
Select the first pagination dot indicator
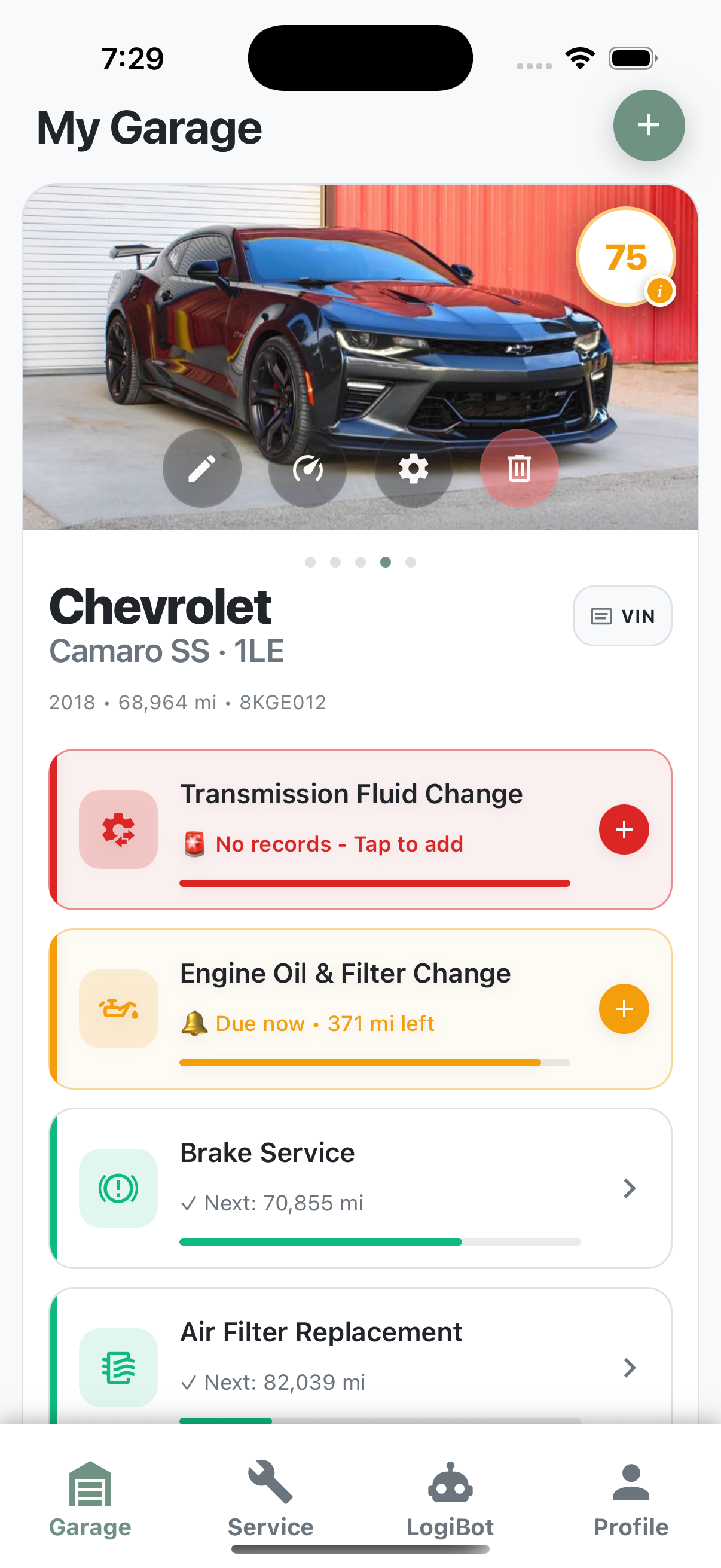click(x=310, y=562)
